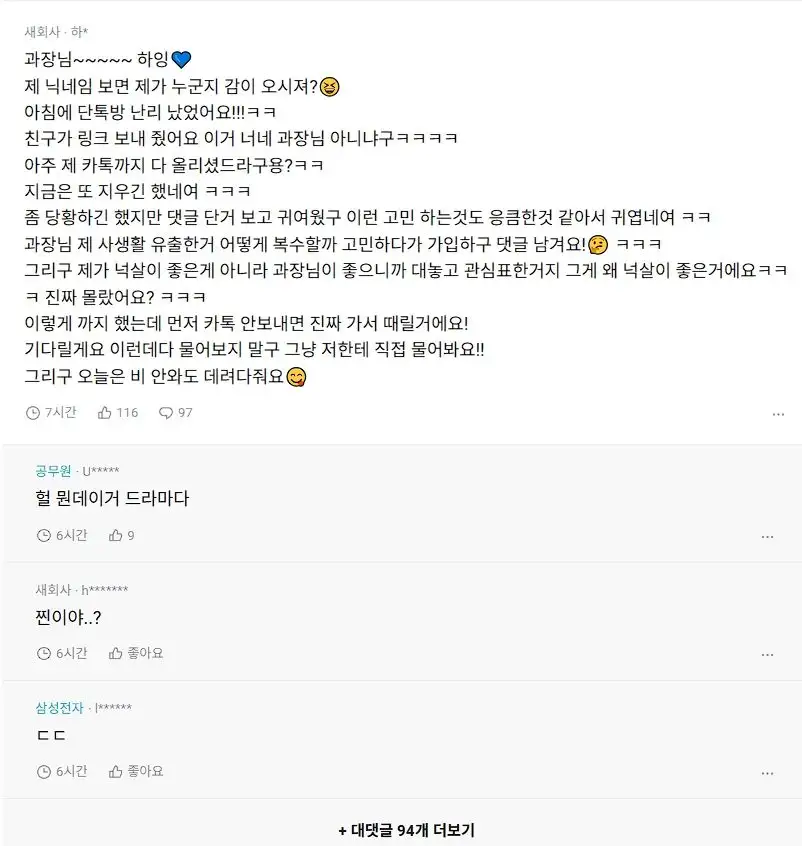Open more options for the 공무원 reply
The width and height of the screenshot is (802, 846).
pyautogui.click(x=767, y=537)
